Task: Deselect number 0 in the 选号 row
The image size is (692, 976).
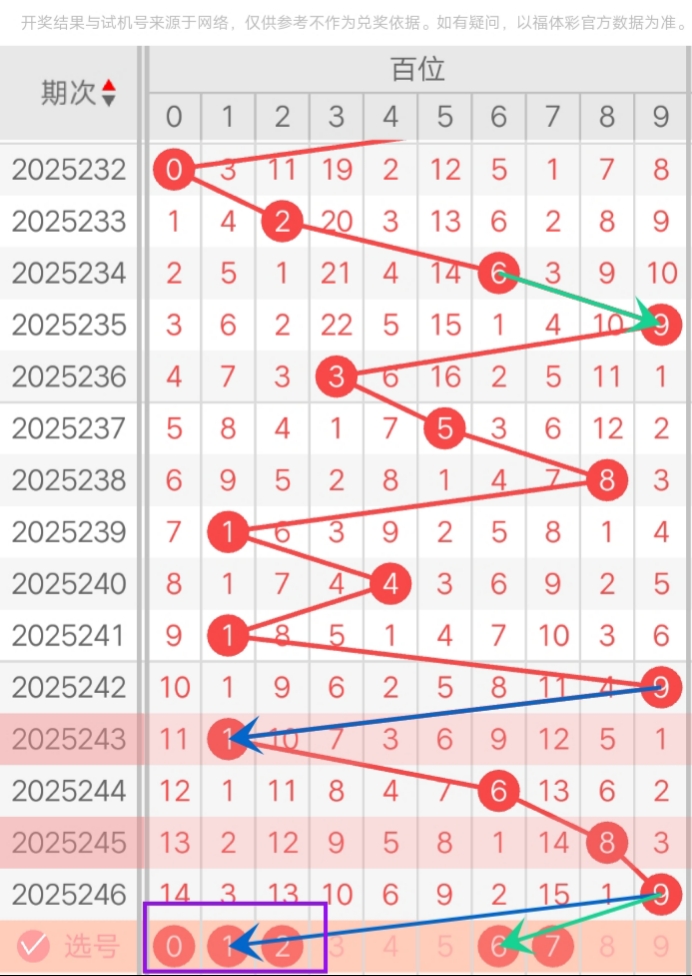Action: tap(174, 945)
